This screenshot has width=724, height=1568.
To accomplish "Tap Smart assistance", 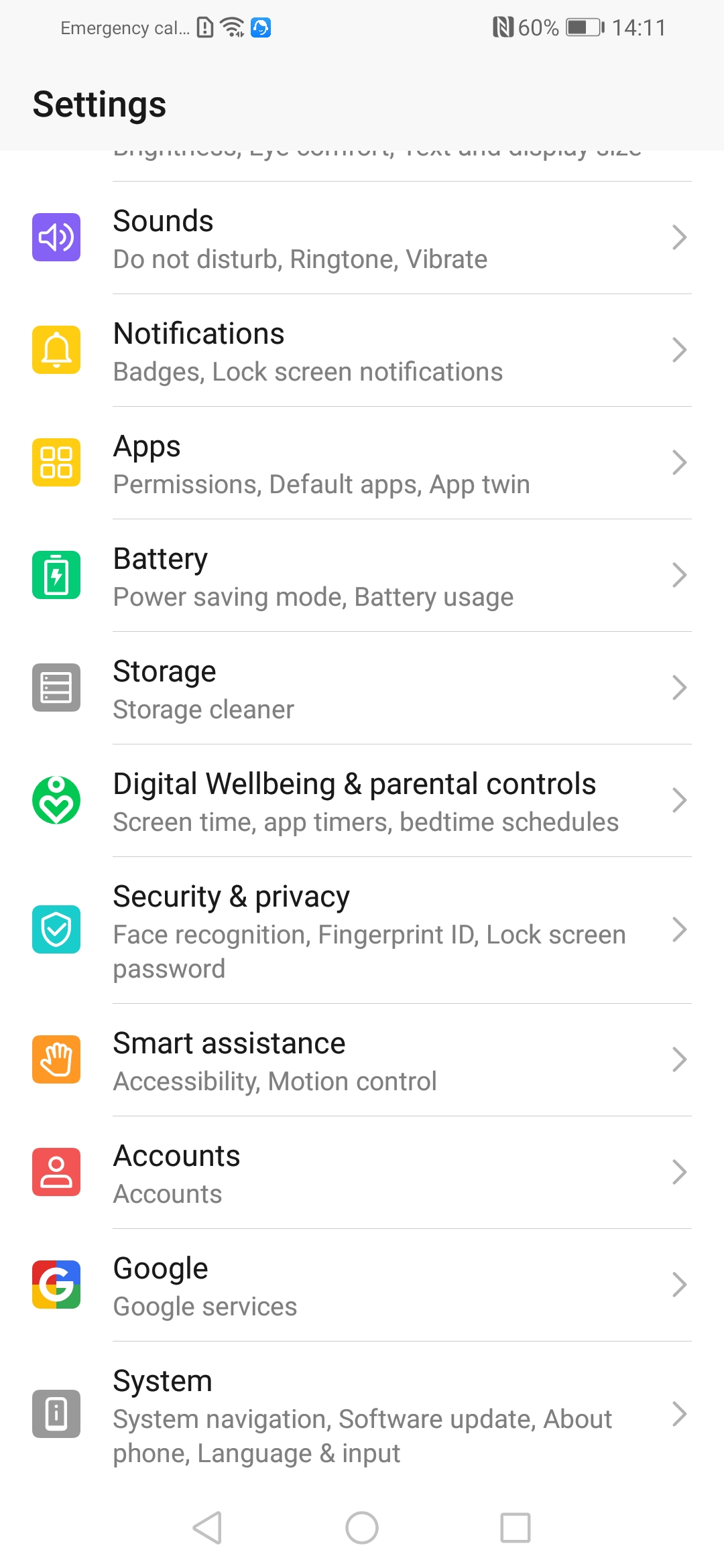I will click(362, 1060).
